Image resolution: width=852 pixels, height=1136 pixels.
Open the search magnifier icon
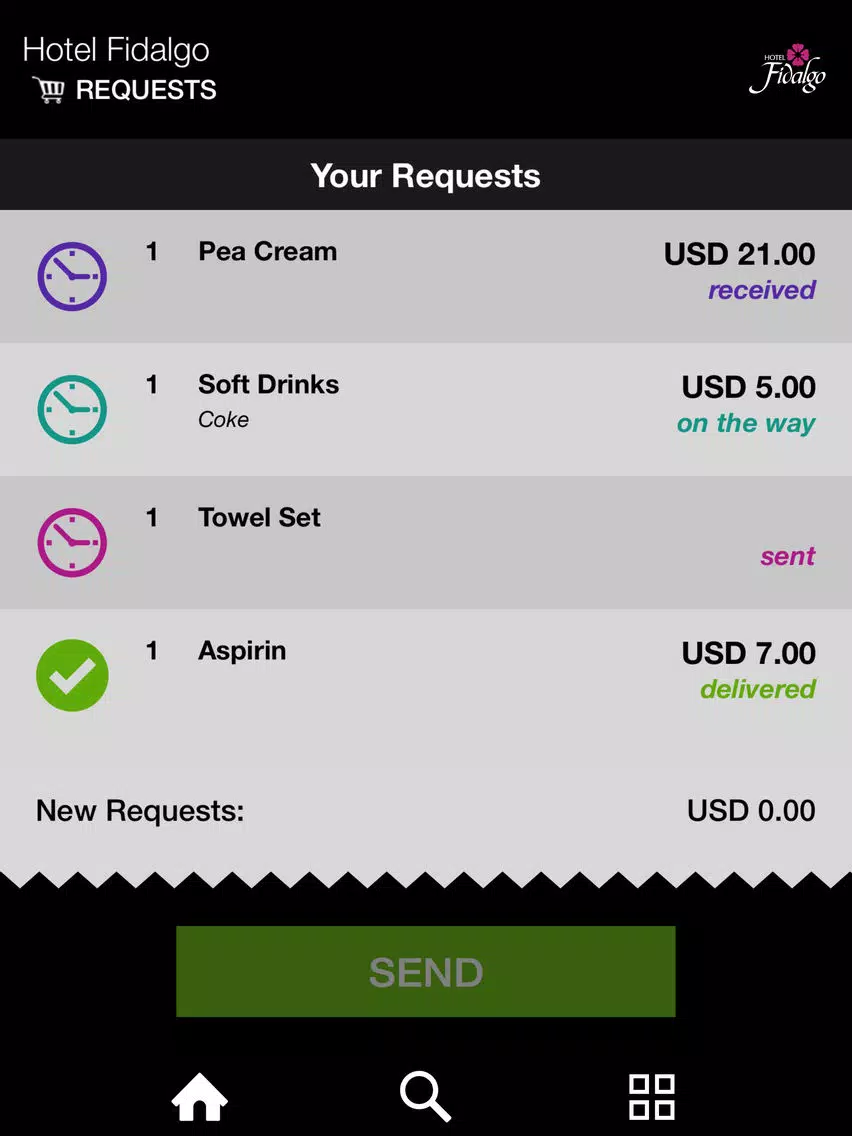point(426,1097)
